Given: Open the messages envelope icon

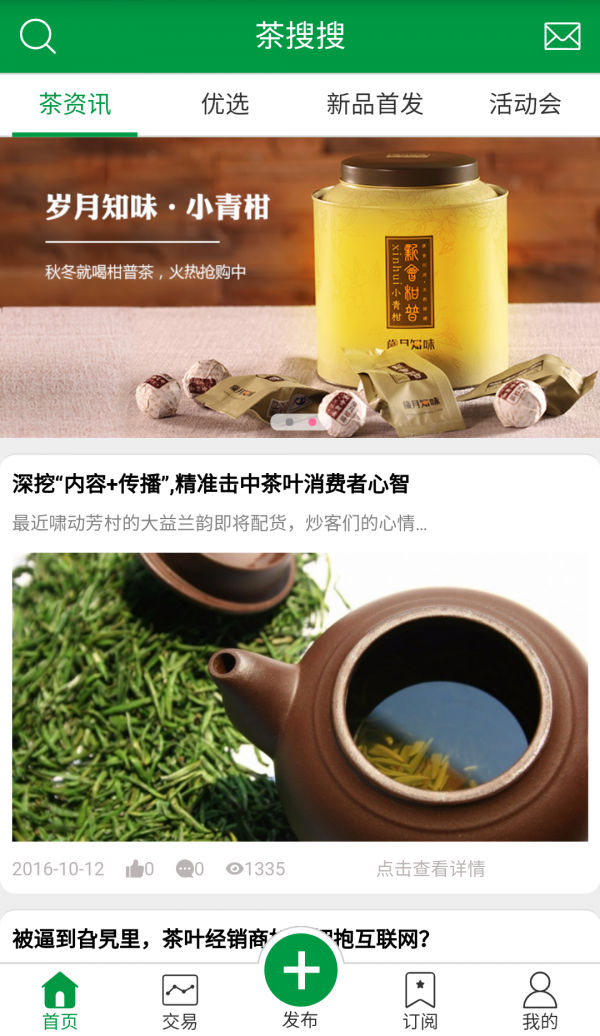Looking at the screenshot, I should (562, 36).
